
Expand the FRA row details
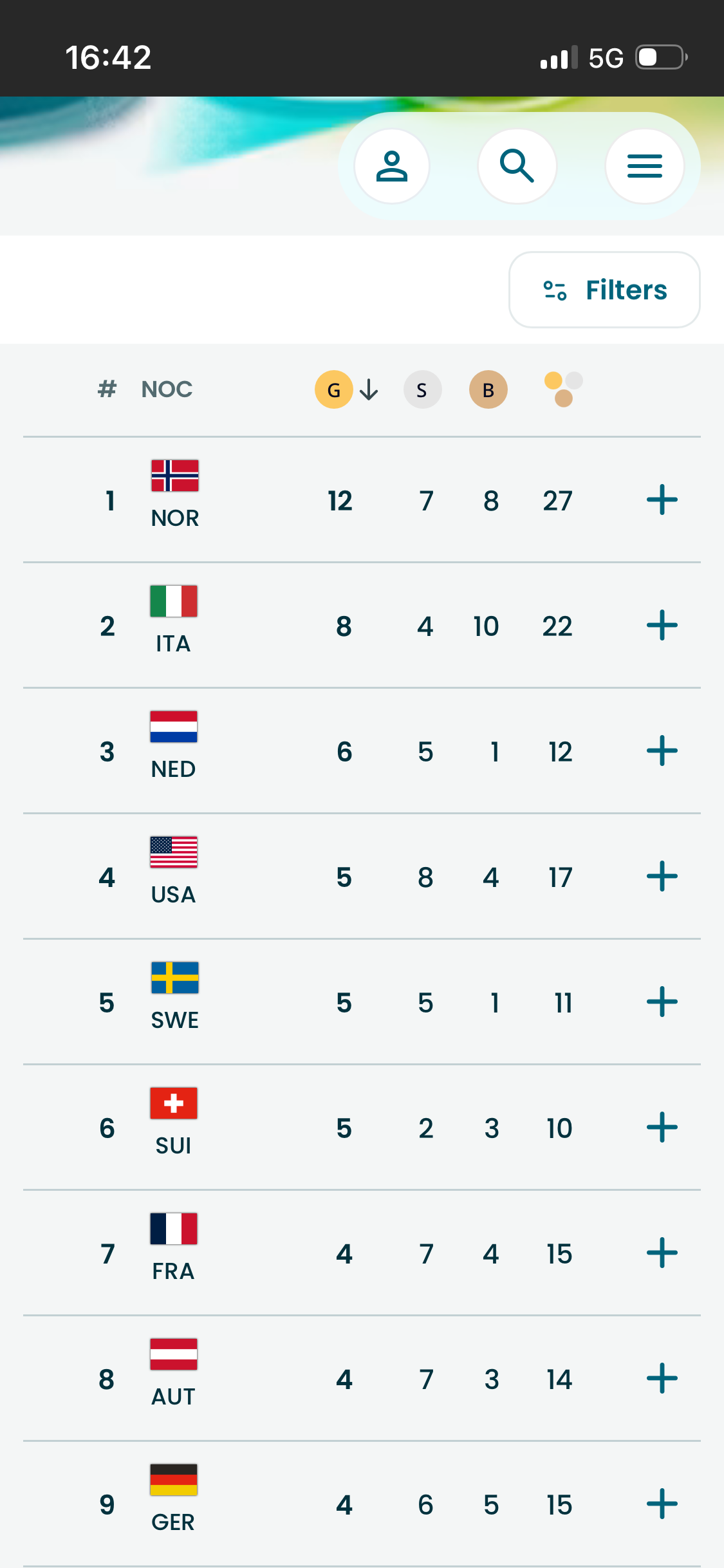tap(662, 1253)
